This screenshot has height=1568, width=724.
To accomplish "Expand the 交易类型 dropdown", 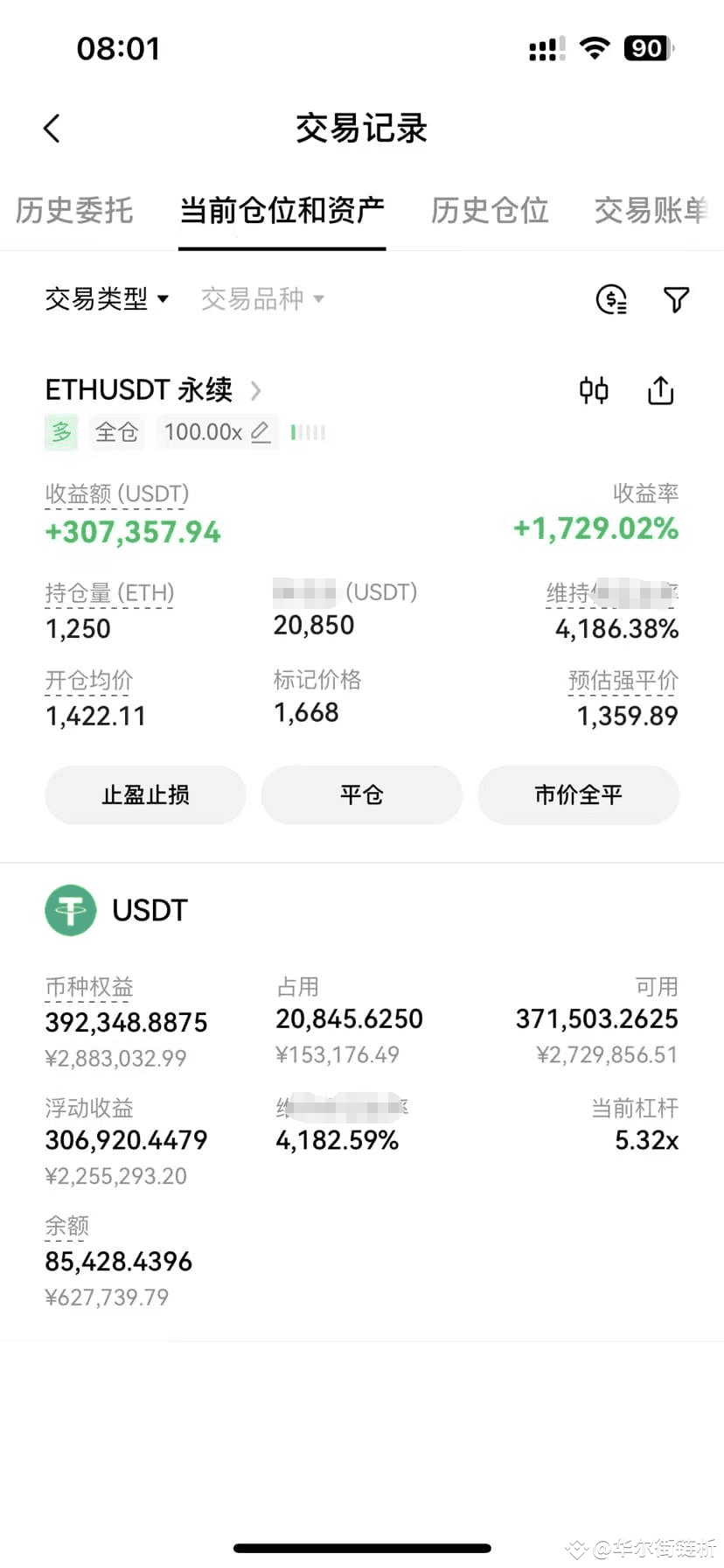I will click(107, 299).
